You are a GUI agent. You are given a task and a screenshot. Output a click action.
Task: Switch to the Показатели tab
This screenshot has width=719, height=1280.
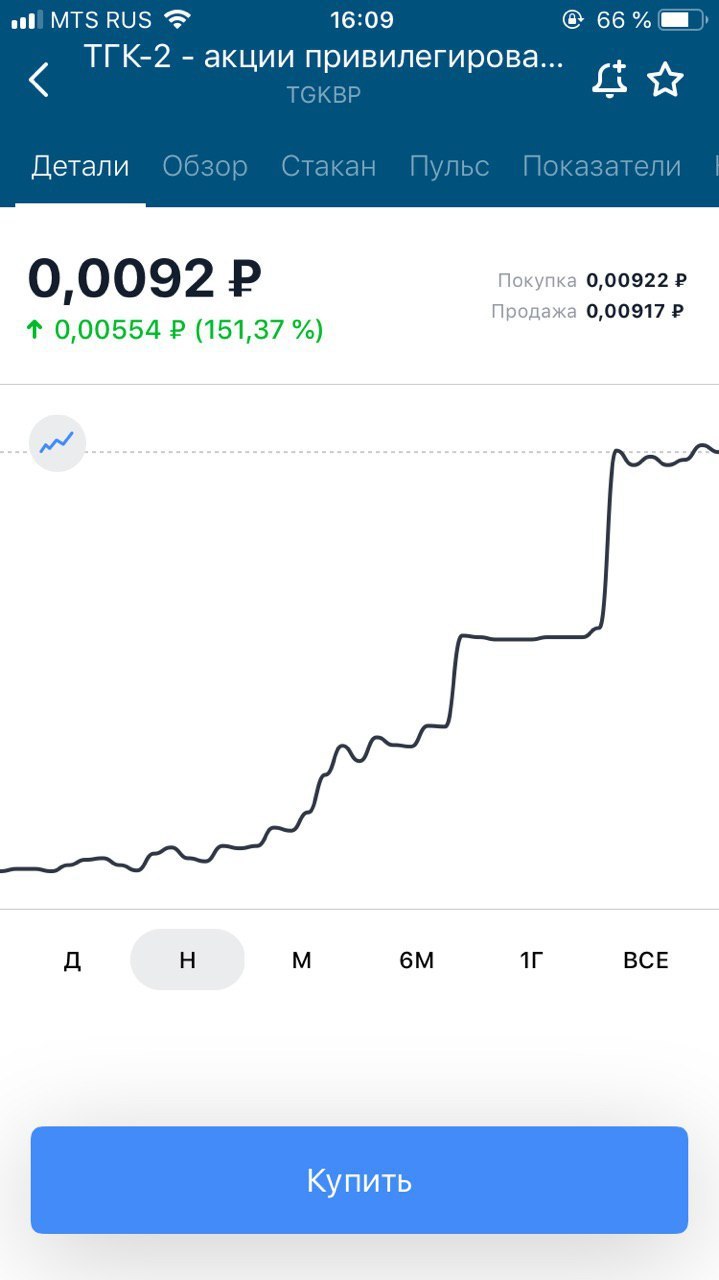(x=602, y=166)
